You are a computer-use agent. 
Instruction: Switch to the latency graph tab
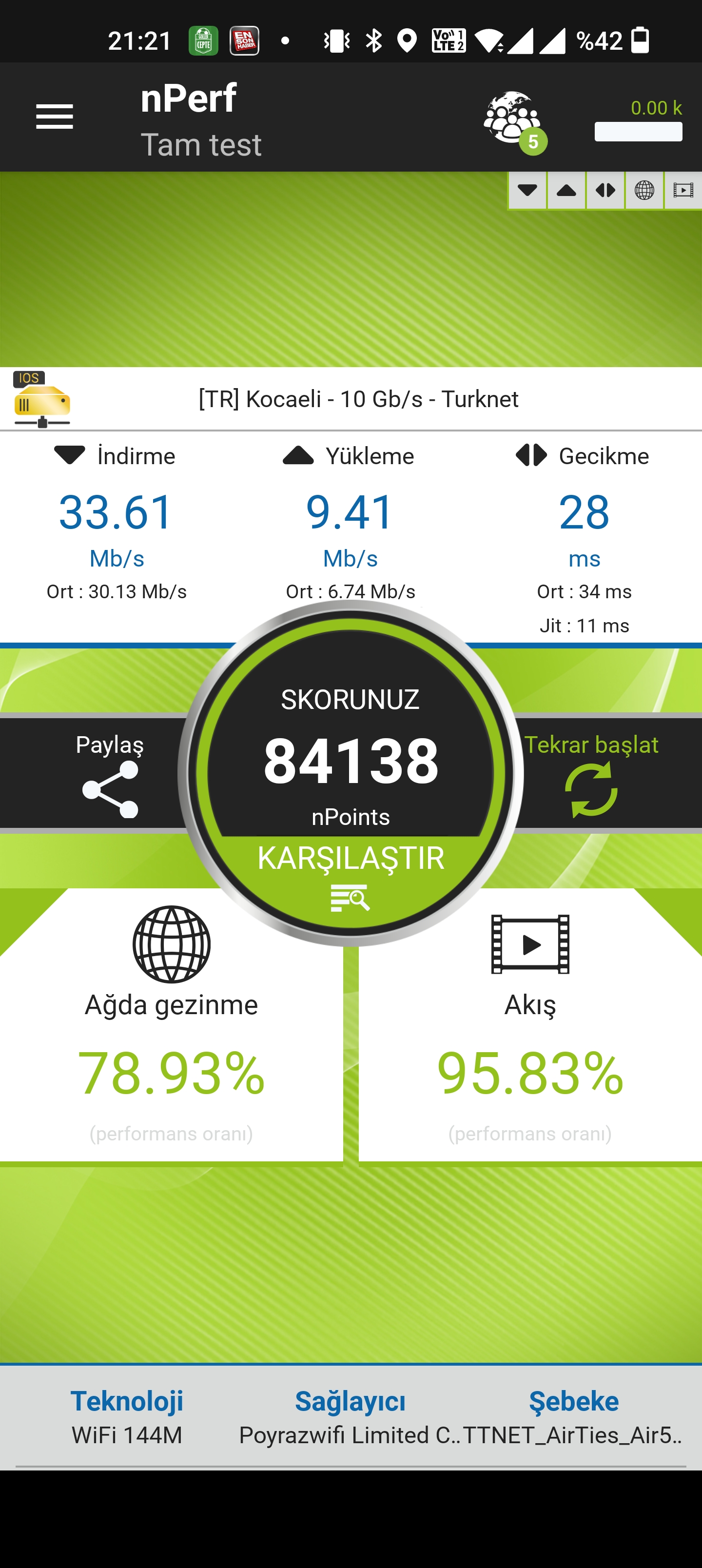pyautogui.click(x=605, y=191)
